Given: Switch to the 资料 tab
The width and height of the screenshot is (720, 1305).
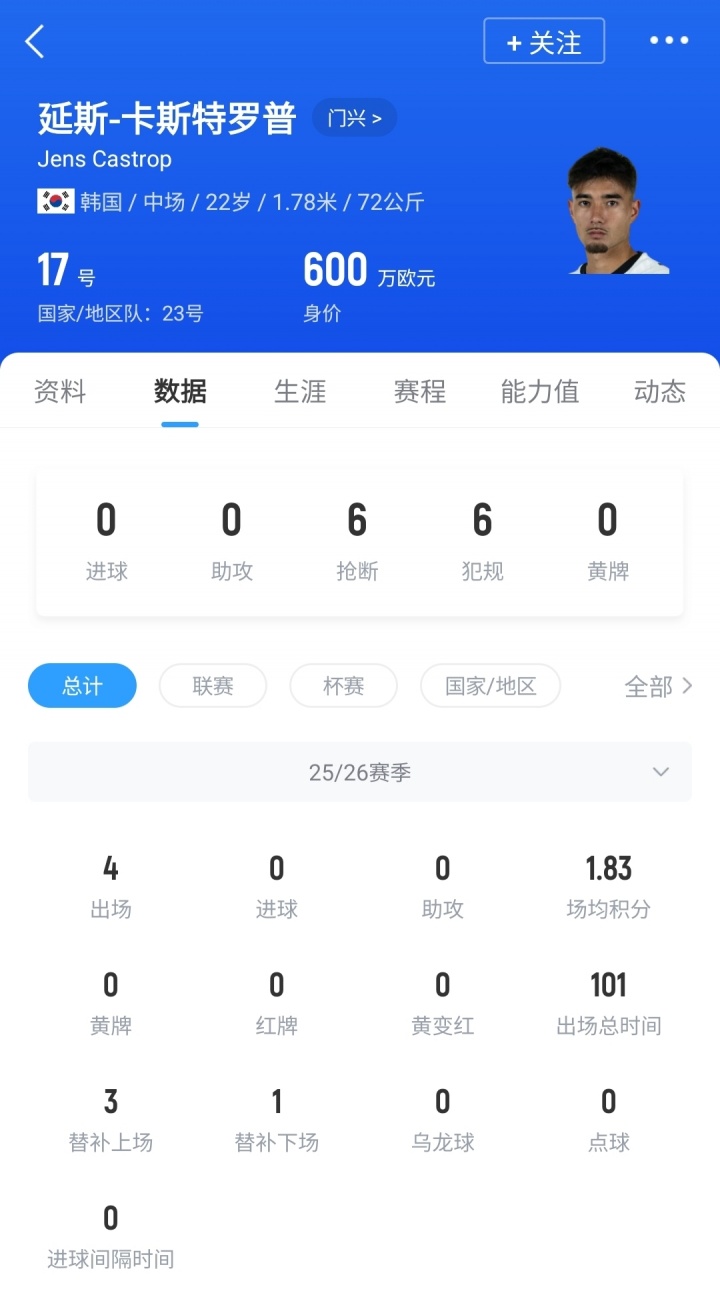Looking at the screenshot, I should click(60, 391).
